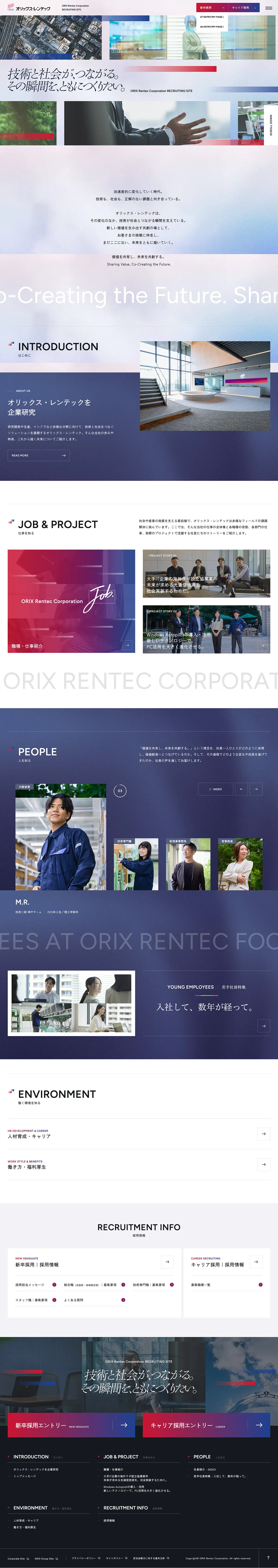
Task: Show the next person in PEOPLE carousel
Action: 256,789
